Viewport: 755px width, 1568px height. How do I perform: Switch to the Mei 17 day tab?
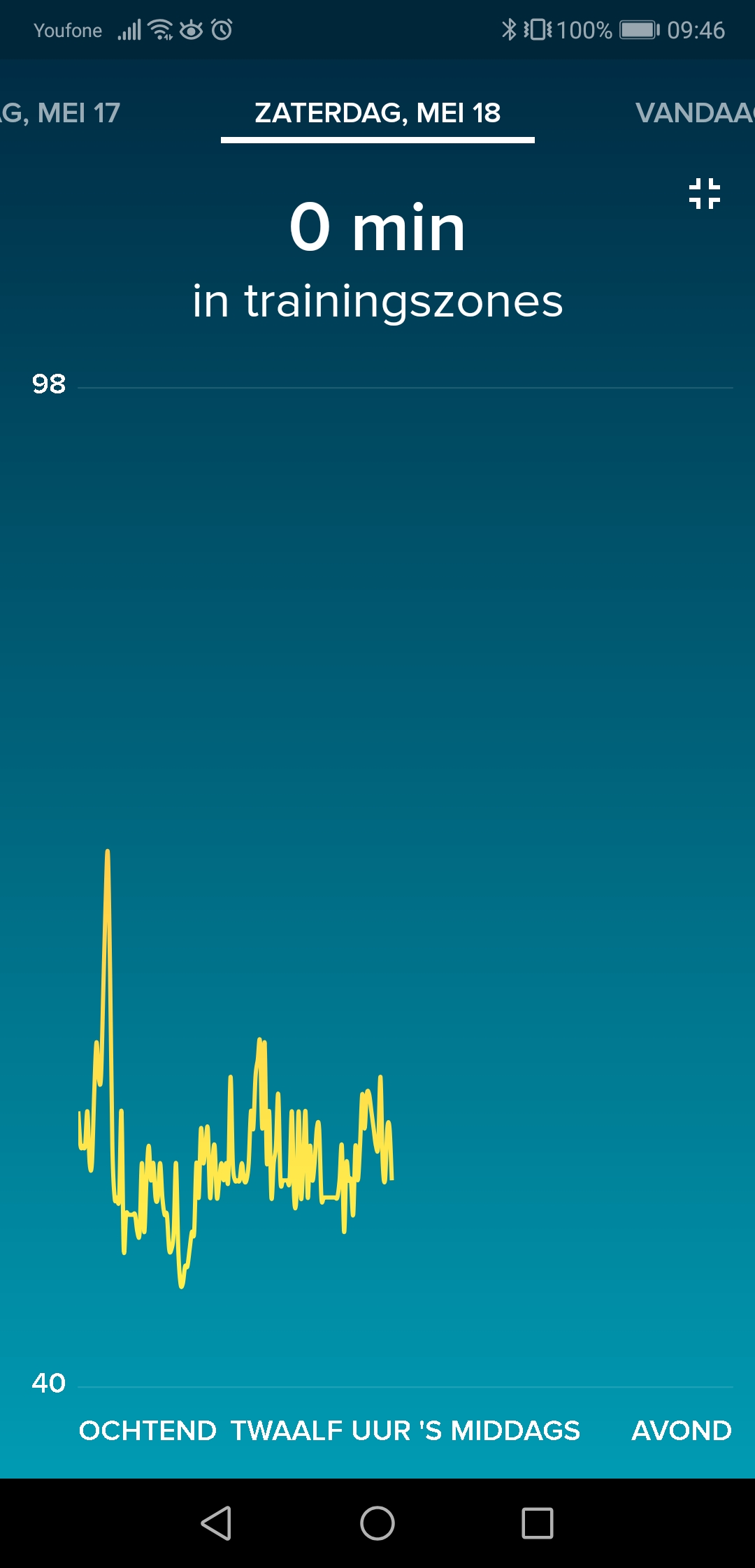point(60,112)
